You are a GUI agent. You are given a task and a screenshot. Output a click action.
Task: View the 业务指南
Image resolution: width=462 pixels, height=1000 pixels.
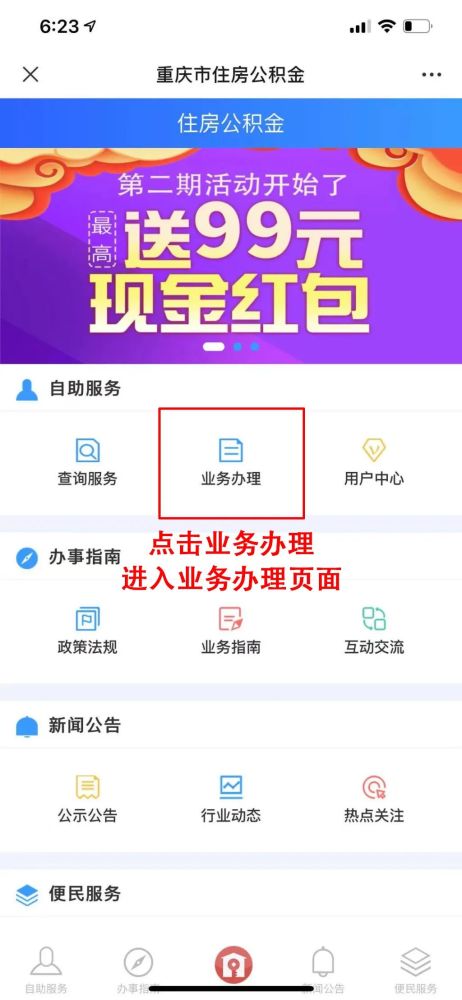231,631
